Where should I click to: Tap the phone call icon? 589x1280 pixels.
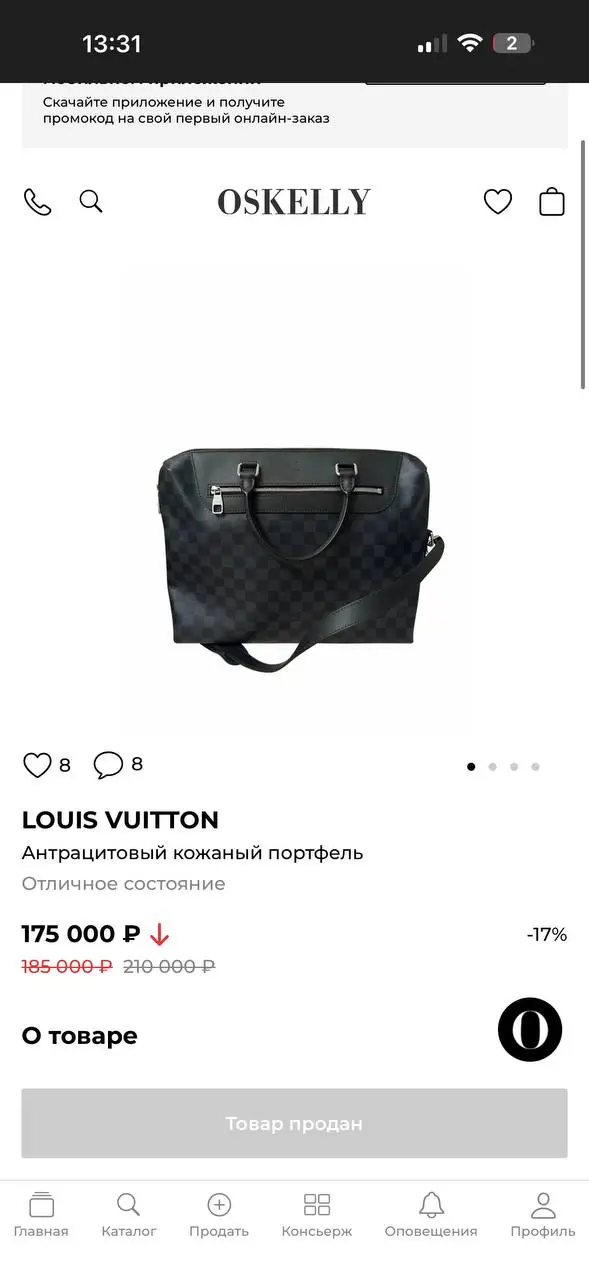click(x=37, y=202)
